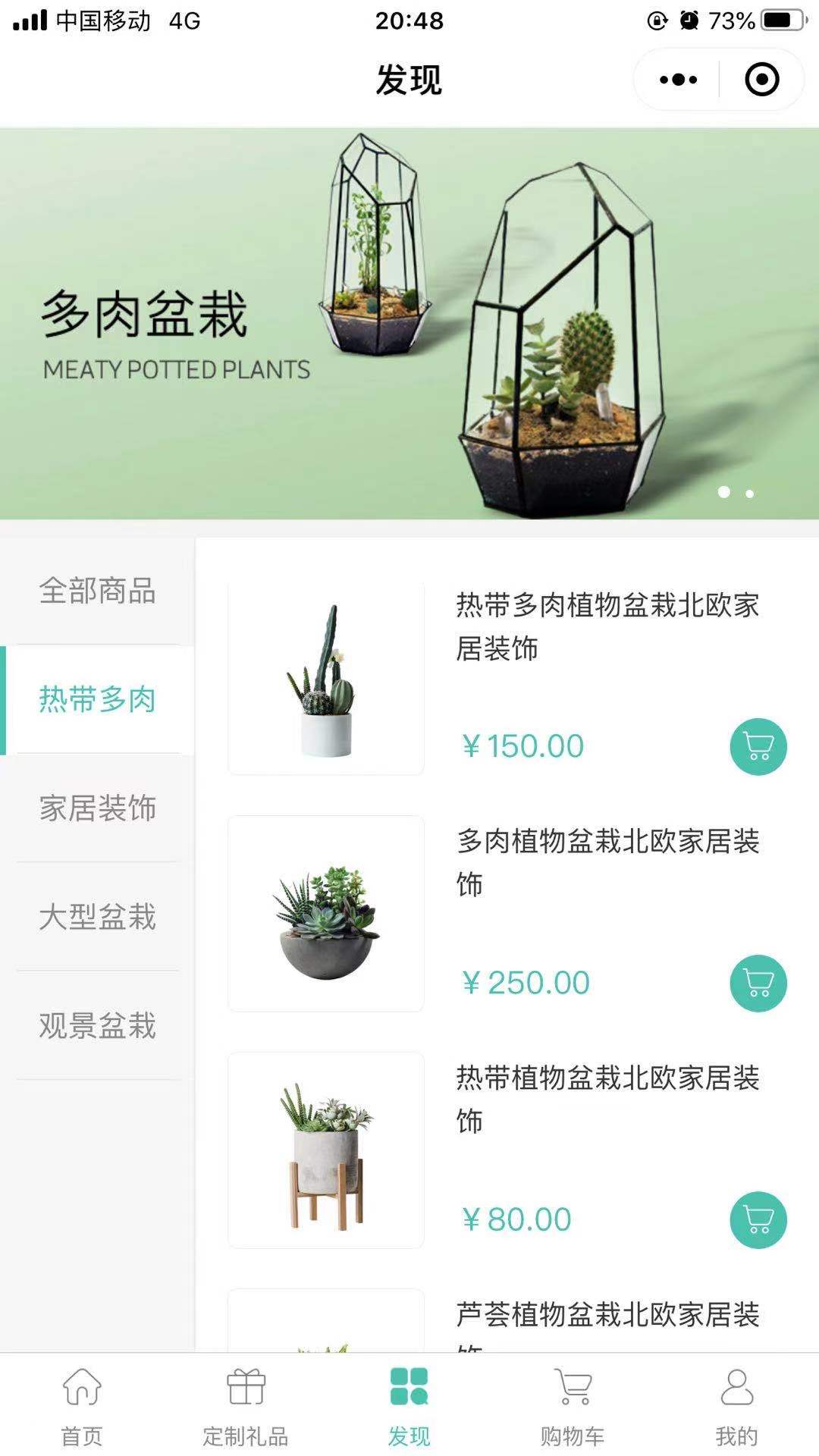Add the ¥80.00 tropical plant to cart

(758, 1219)
